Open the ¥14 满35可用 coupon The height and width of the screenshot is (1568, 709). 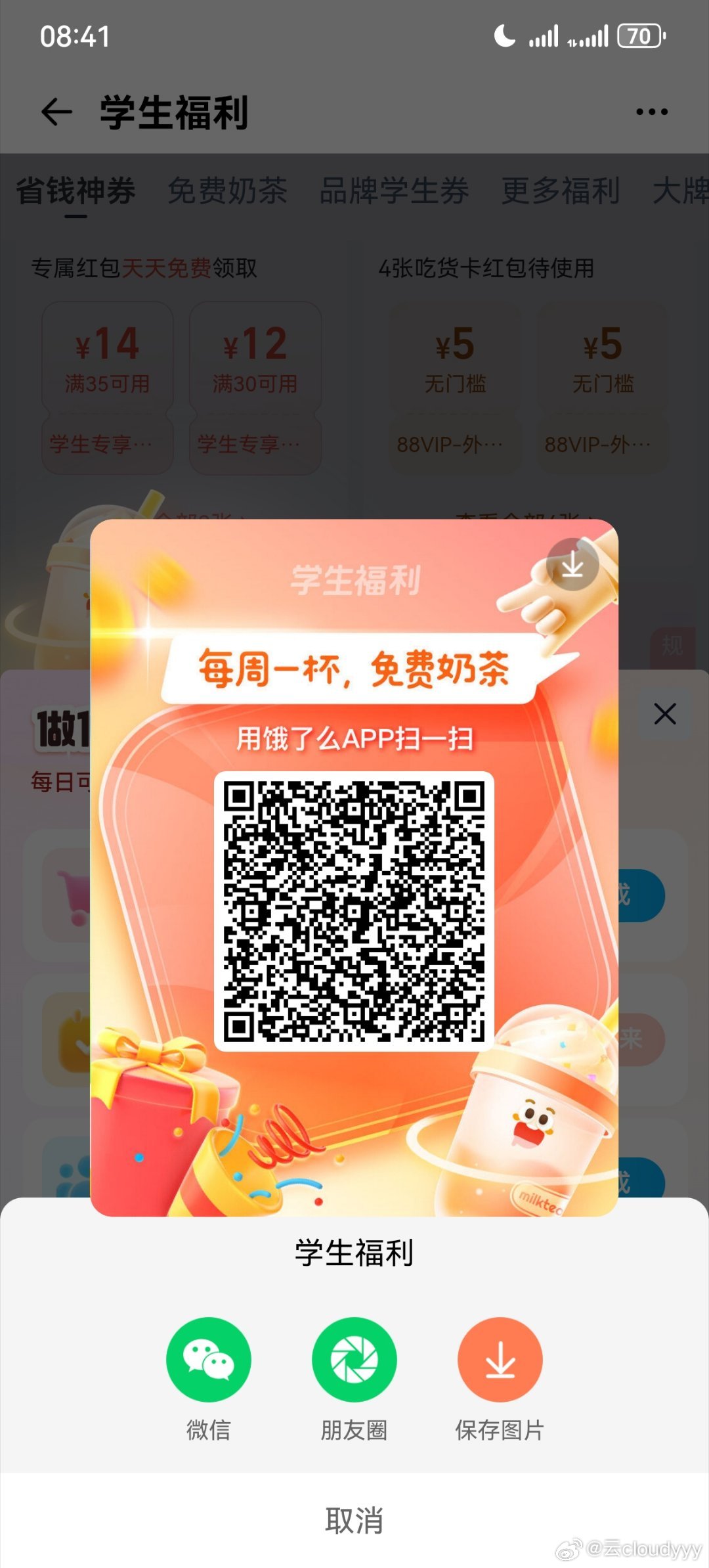click(108, 359)
